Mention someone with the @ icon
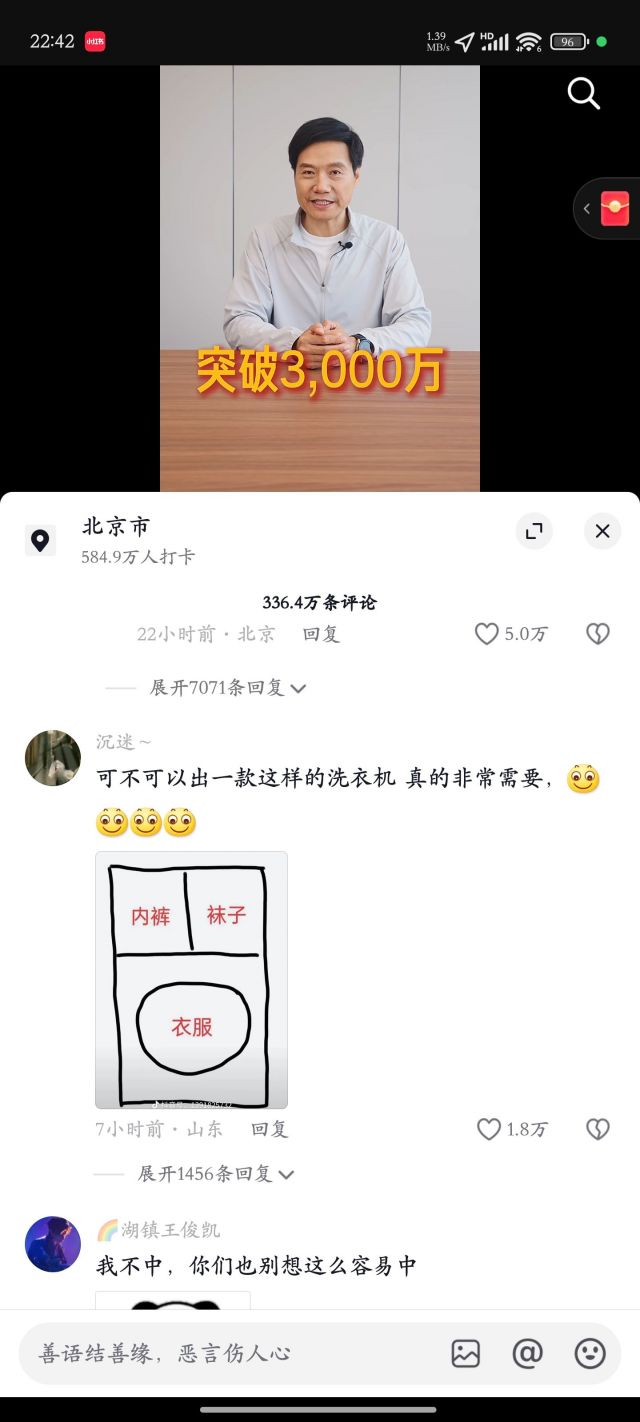Screen dimensions: 640x1422 (527, 1353)
